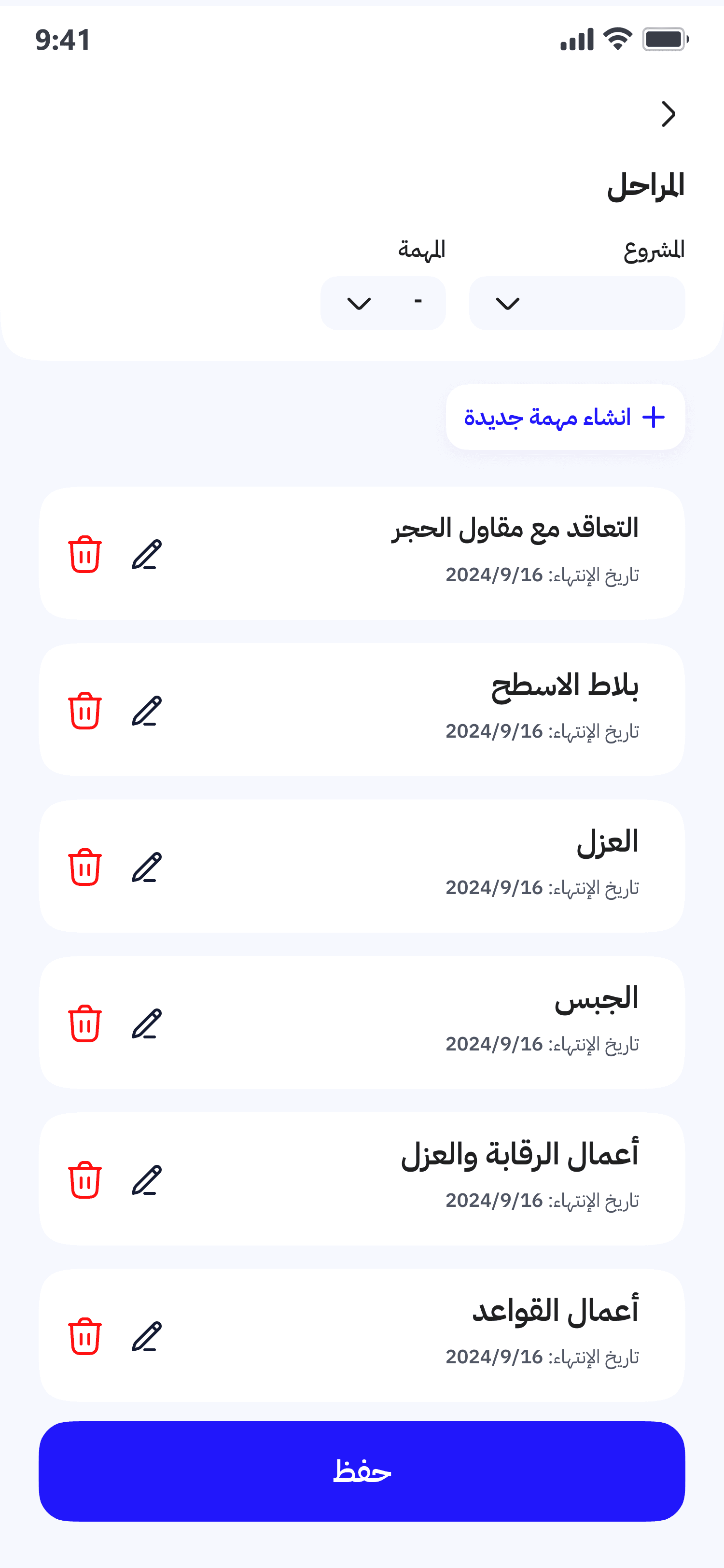The height and width of the screenshot is (1568, 724).
Task: Create a new task via 'انشاء مهمة جديدة'
Action: coord(565,417)
